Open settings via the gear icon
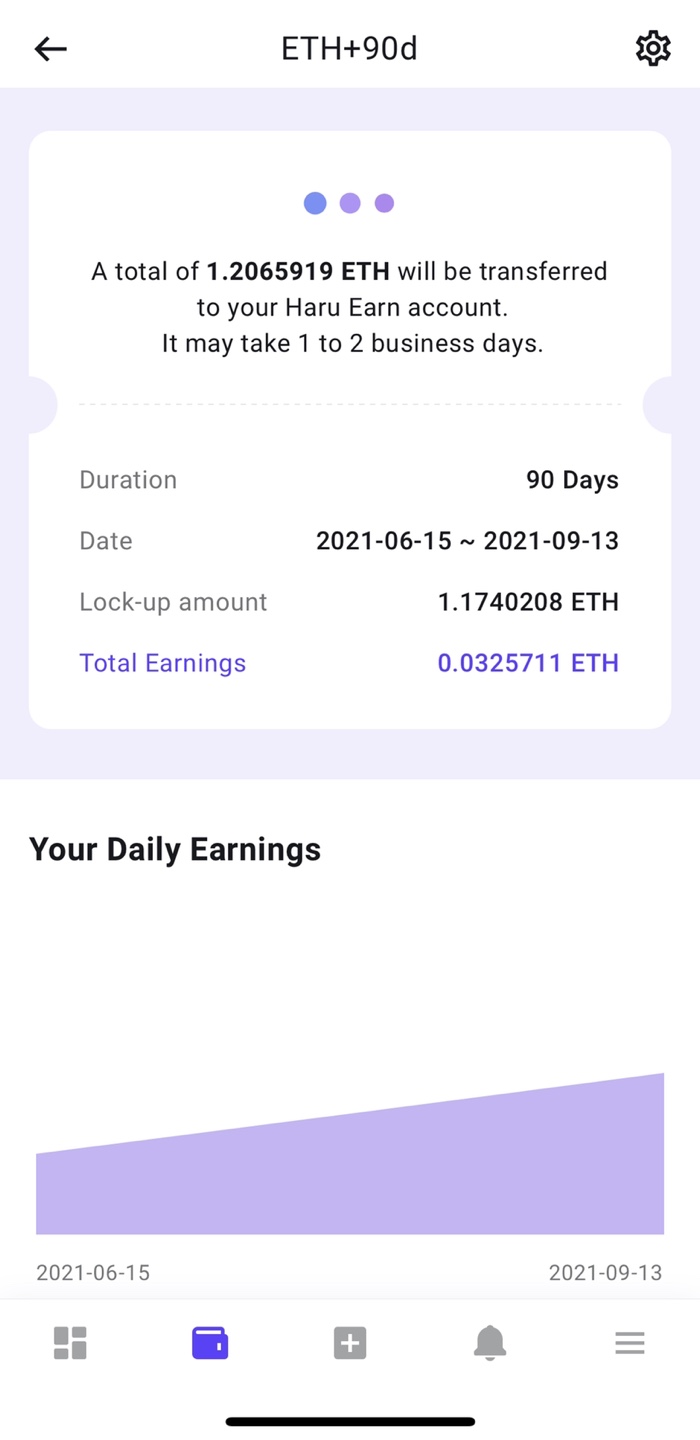Image resolution: width=700 pixels, height=1440 pixels. coord(653,48)
